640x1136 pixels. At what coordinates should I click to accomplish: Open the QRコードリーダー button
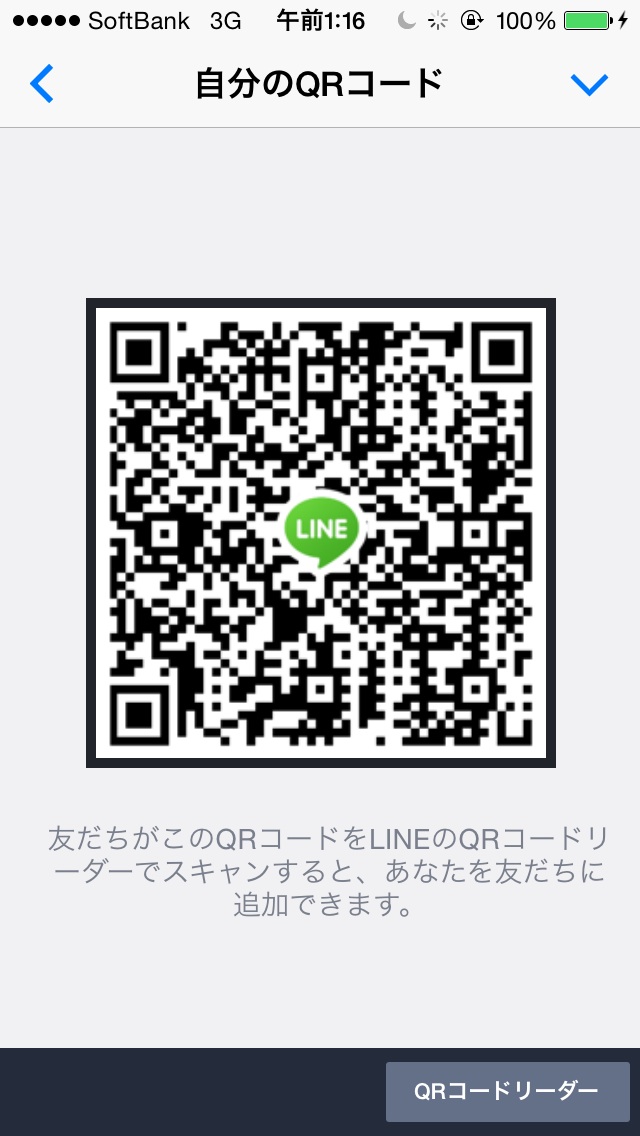pos(508,1091)
